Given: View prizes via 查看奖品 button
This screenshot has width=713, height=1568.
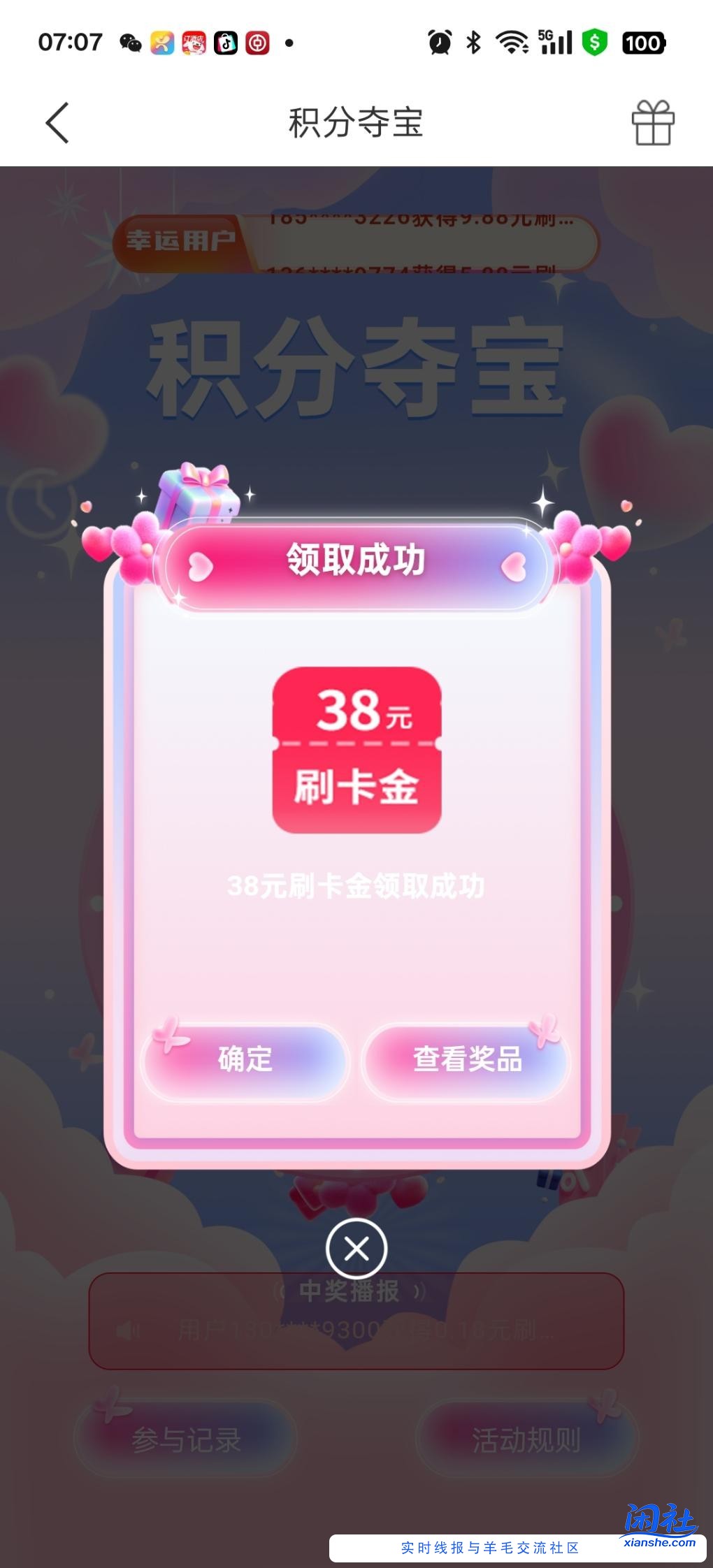Looking at the screenshot, I should pyautogui.click(x=467, y=1059).
